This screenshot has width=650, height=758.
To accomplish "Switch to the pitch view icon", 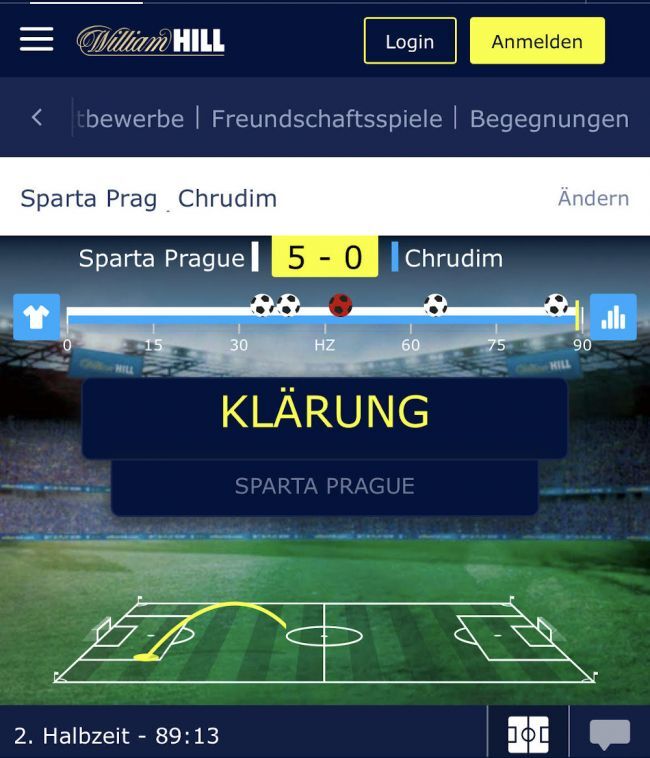I will tap(528, 735).
